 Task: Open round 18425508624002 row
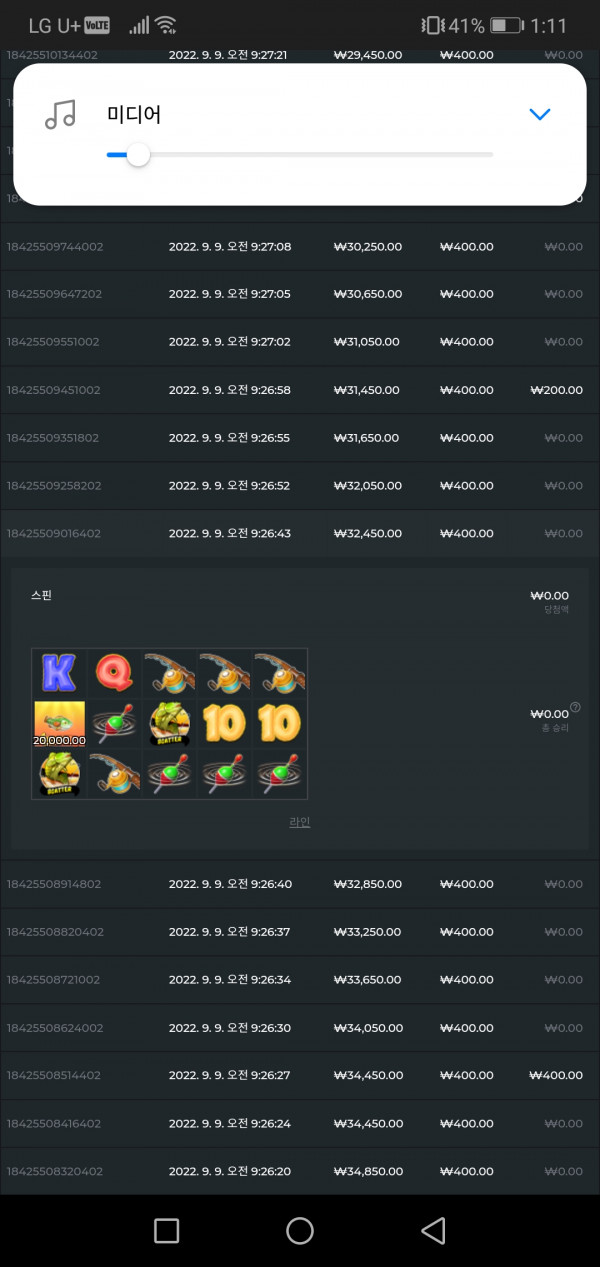300,1028
